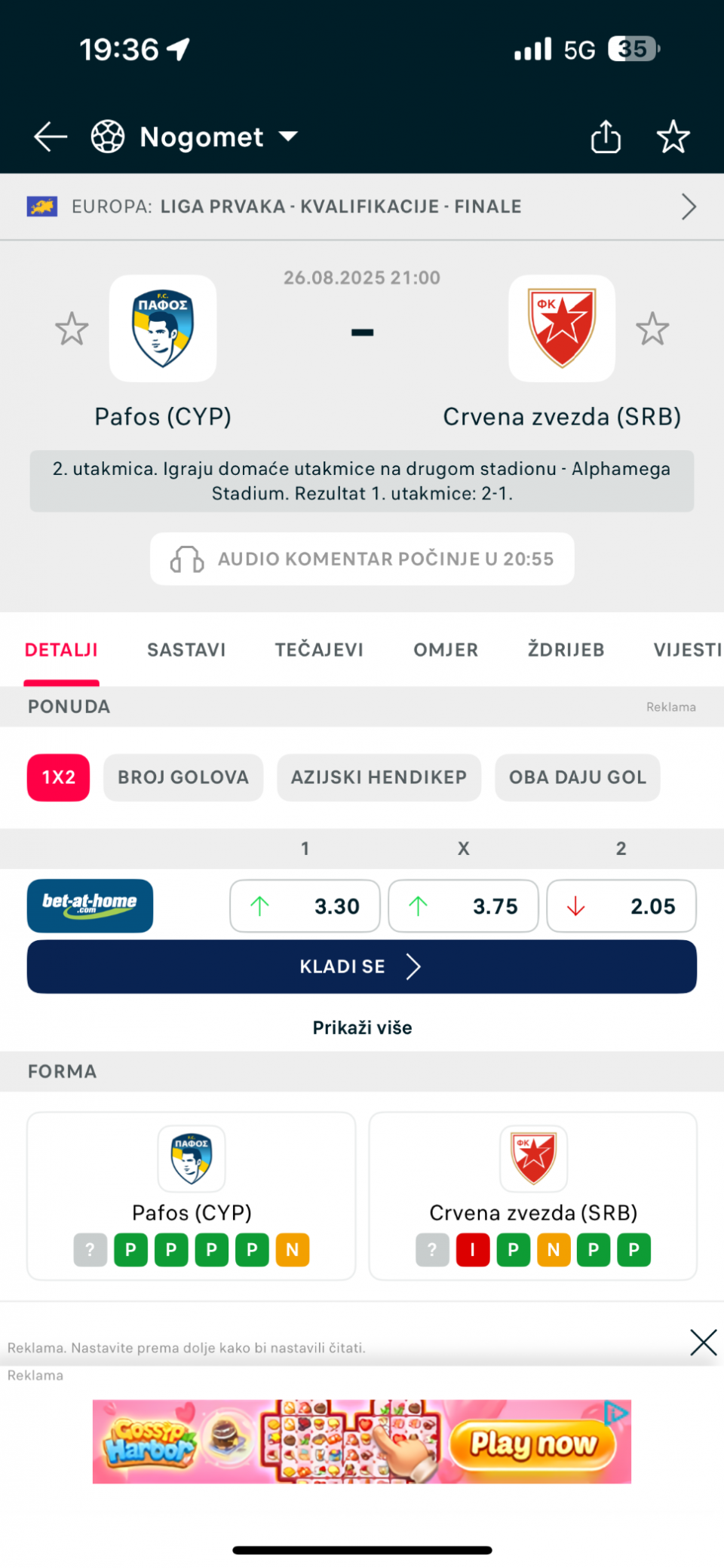Viewport: 724px width, 1568px height.
Task: Go back with the arrow icon
Action: tap(51, 136)
